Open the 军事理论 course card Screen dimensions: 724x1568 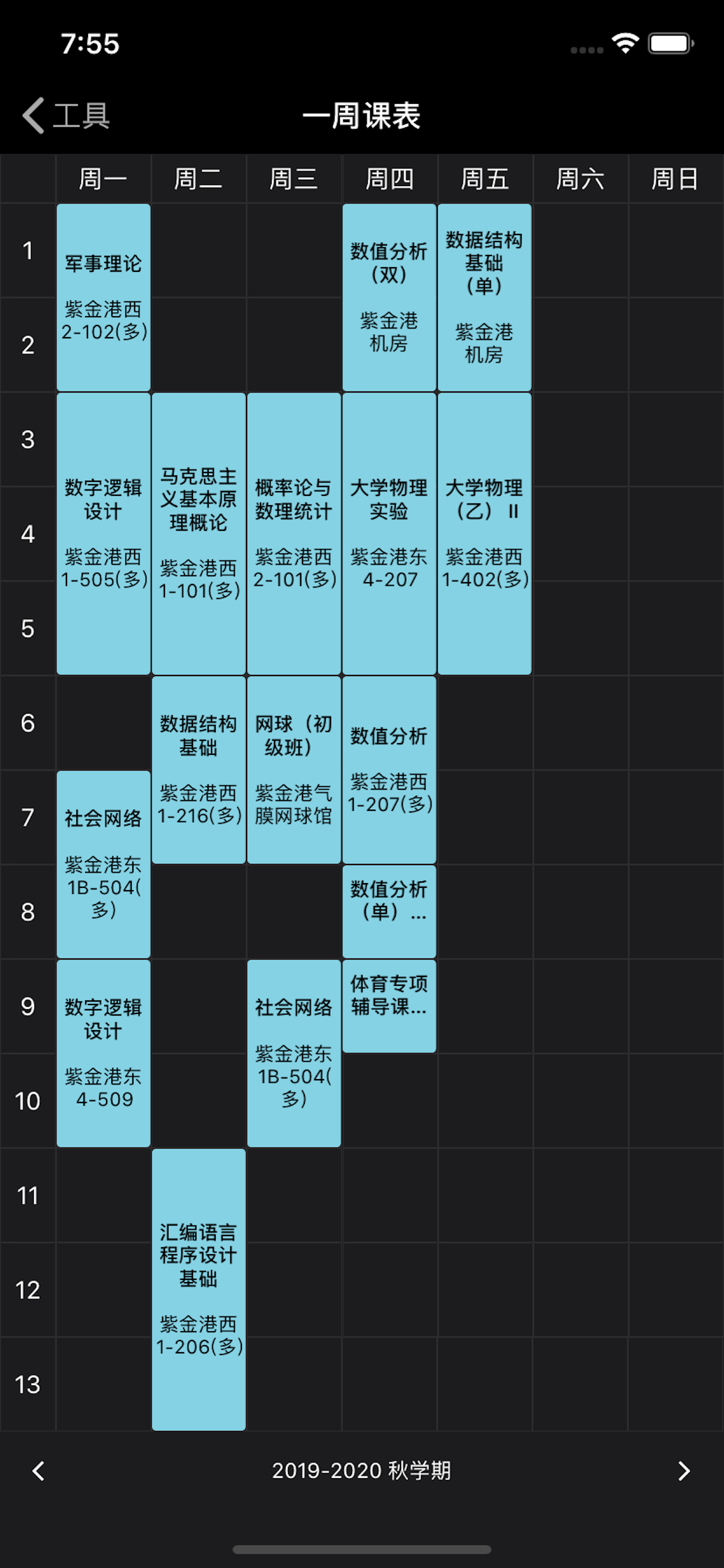coord(103,297)
